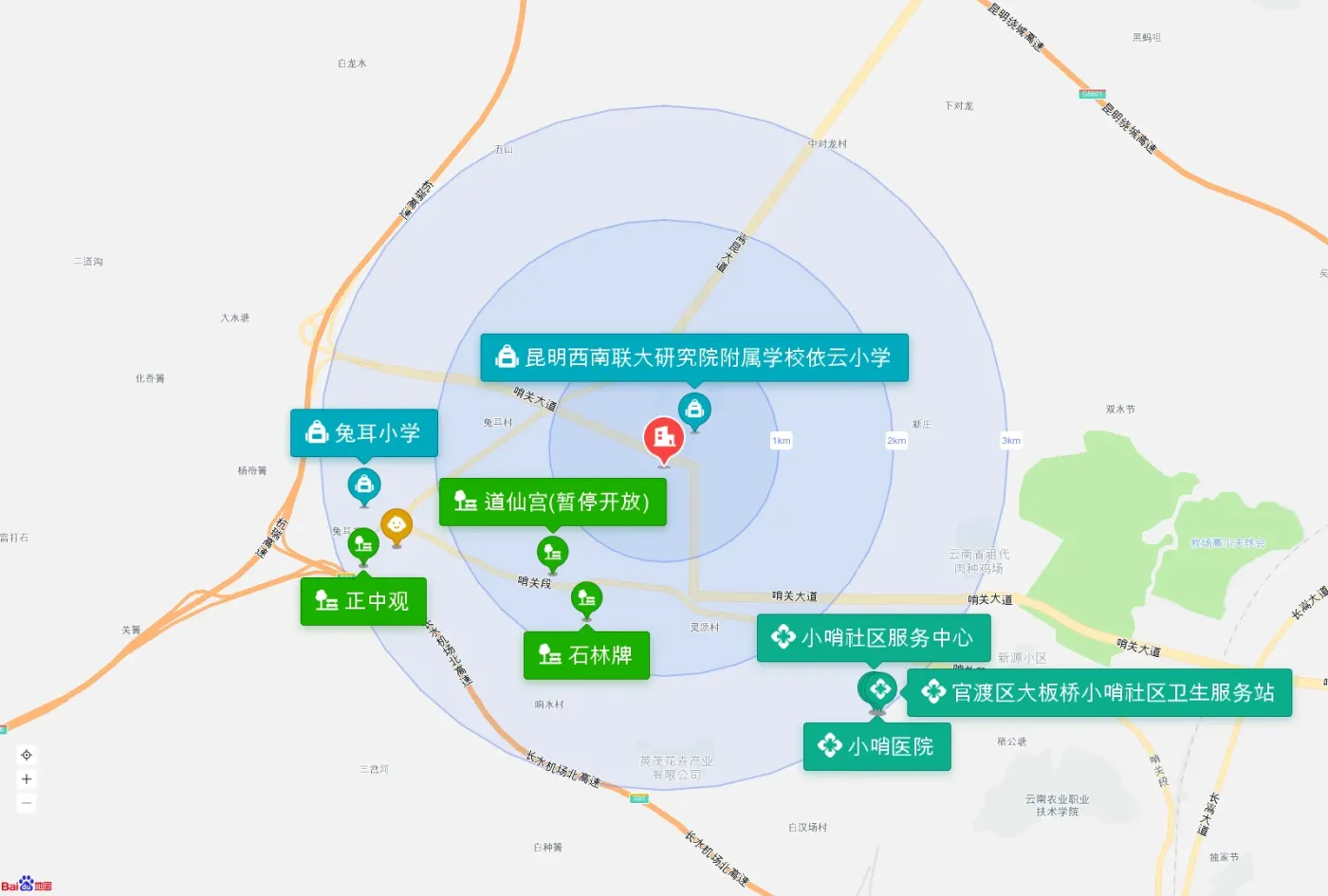Screen dimensions: 1328x896
Task: Zoom in with the plus button
Action: 27,779
